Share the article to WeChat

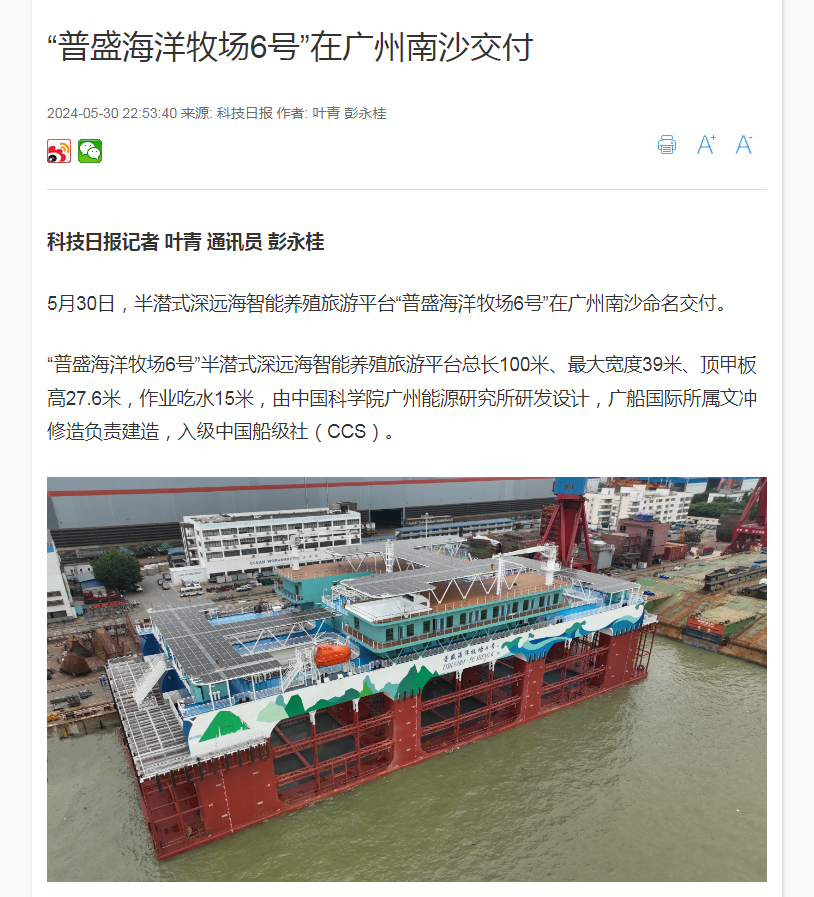pyautogui.click(x=90, y=151)
